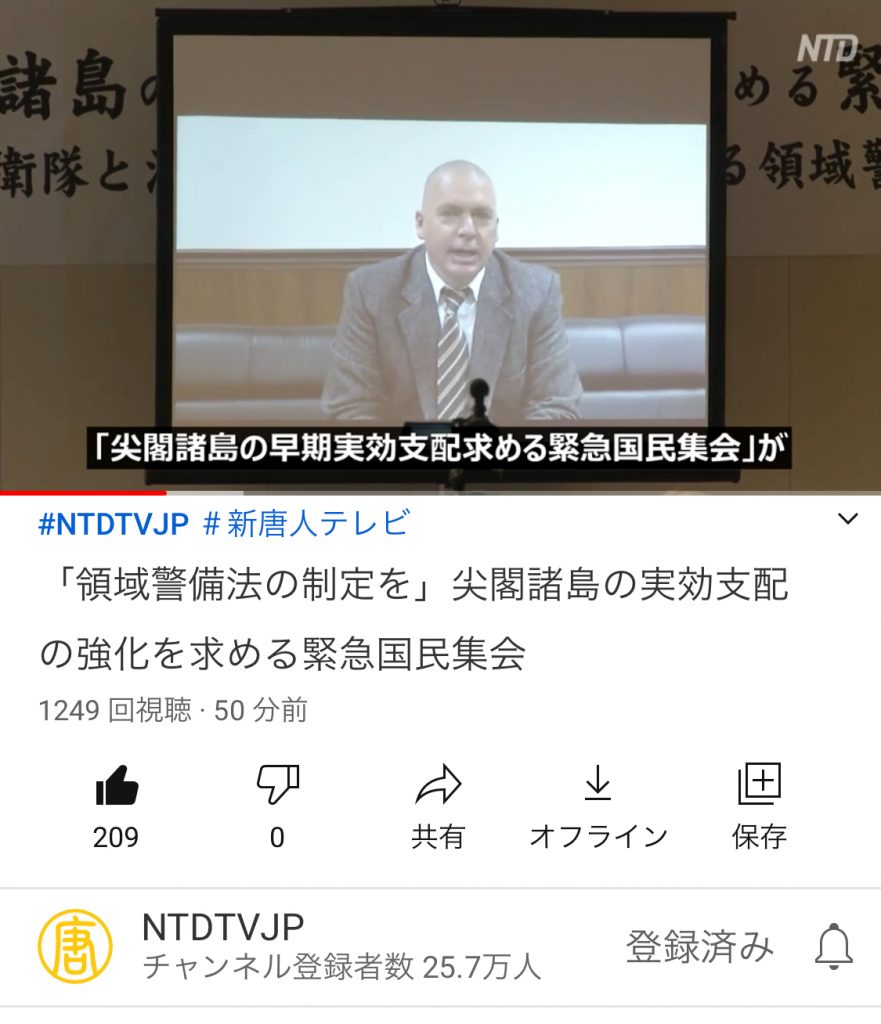Image resolution: width=881 pixels, height=1024 pixels.
Task: Expand the video description chevron
Action: coord(848,519)
